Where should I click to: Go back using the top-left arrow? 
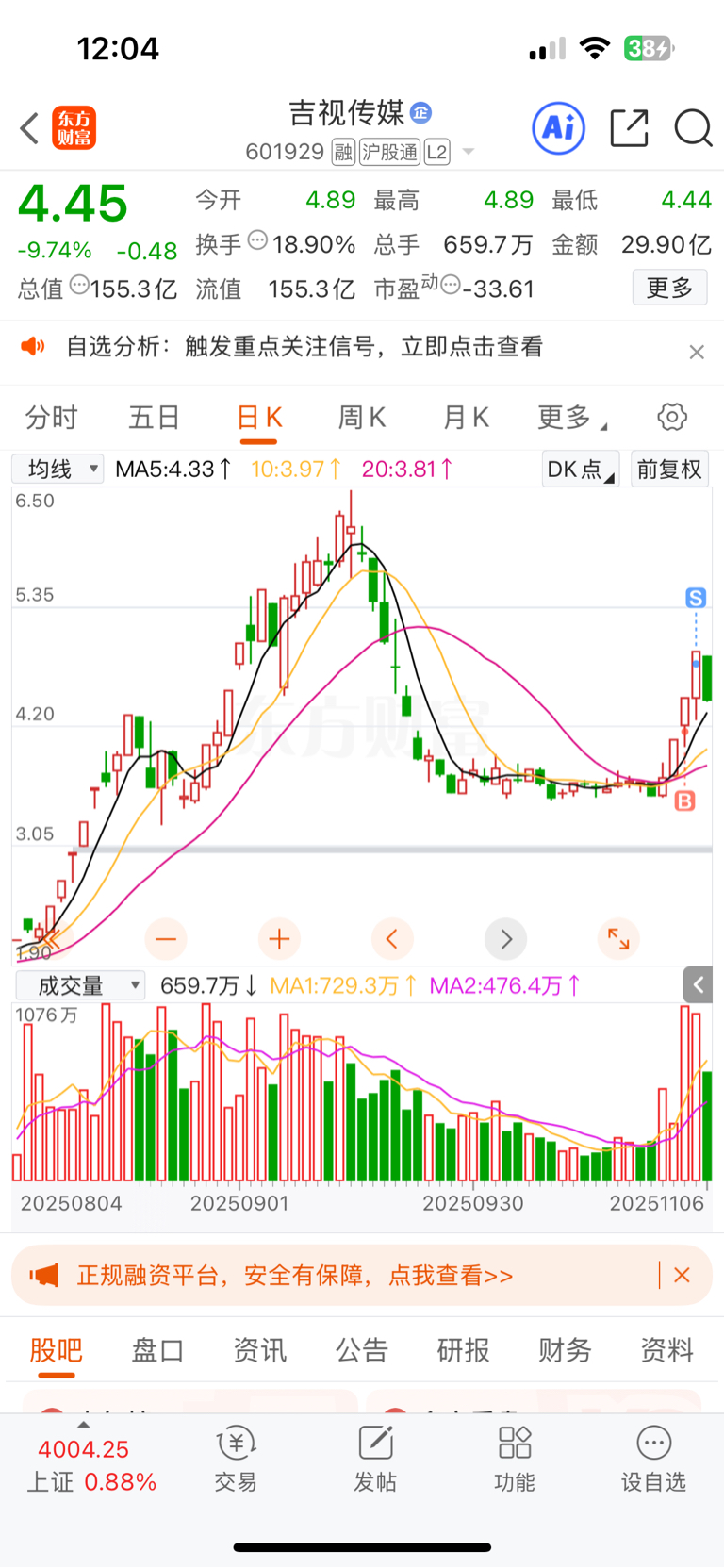click(29, 128)
